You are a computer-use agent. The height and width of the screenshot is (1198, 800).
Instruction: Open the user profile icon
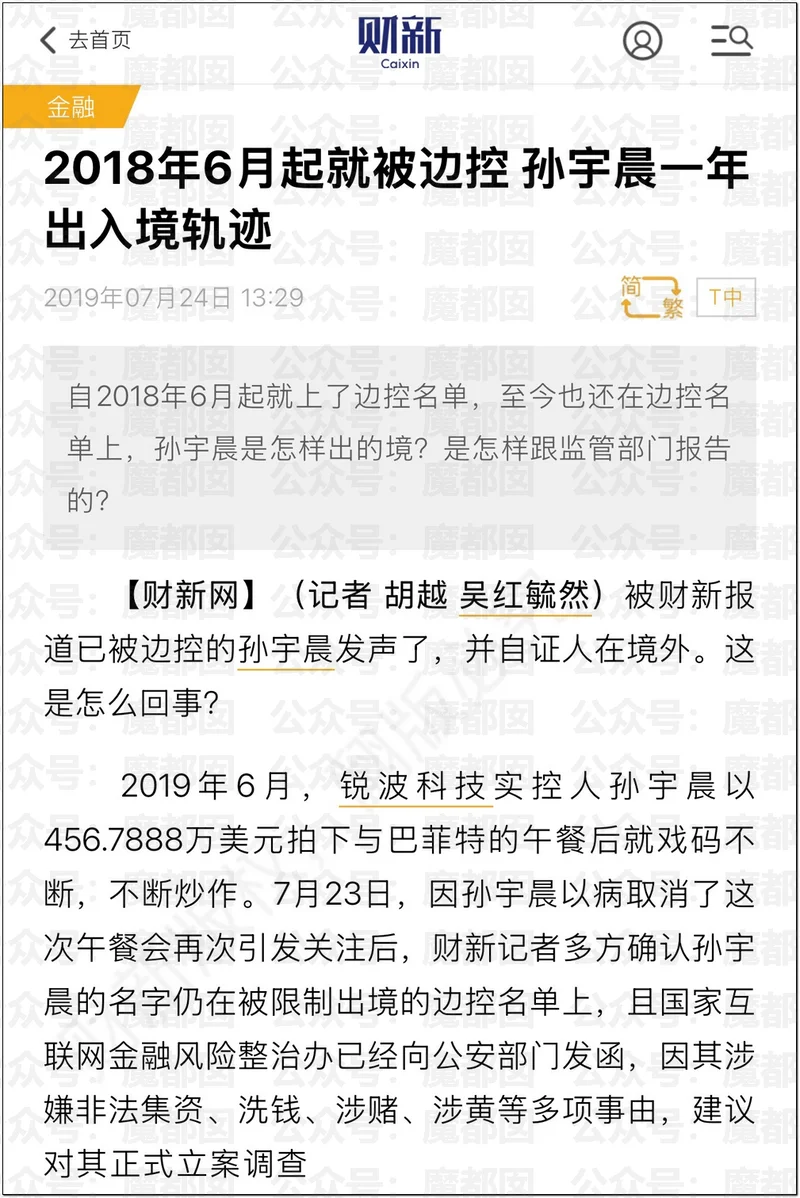[x=643, y=40]
